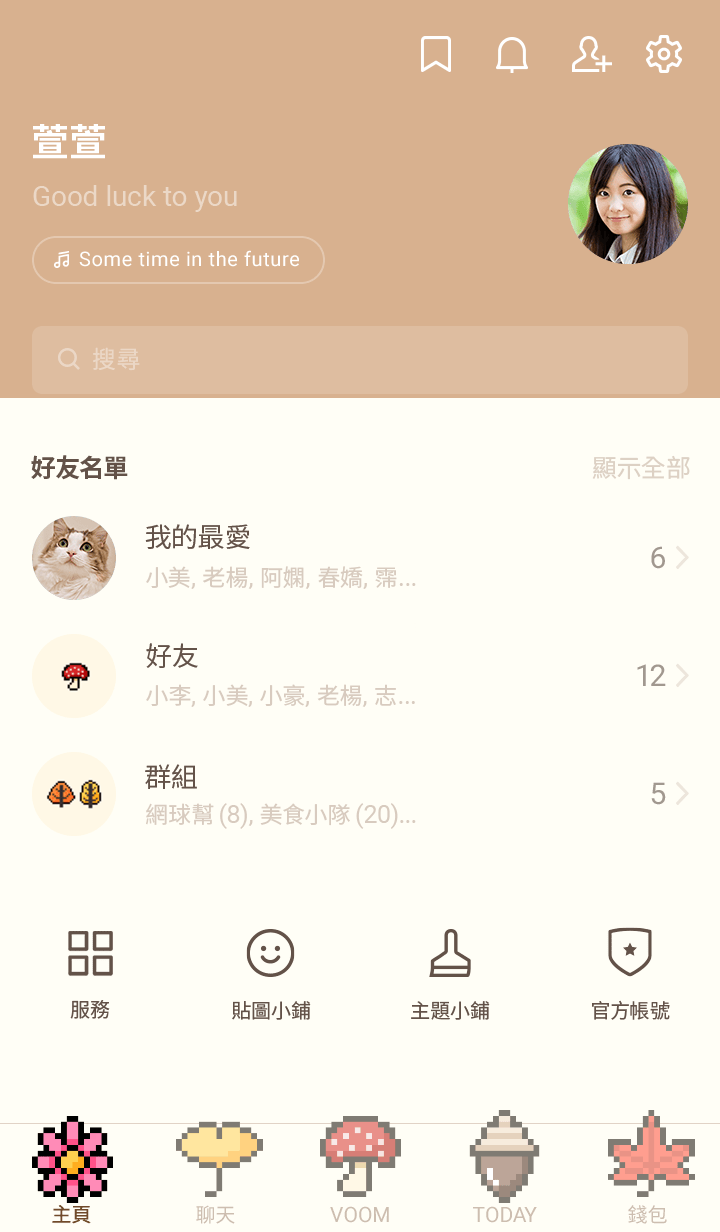Tap the Some time in the future music chip
Viewport: 720px width, 1232px height.
pos(178,260)
